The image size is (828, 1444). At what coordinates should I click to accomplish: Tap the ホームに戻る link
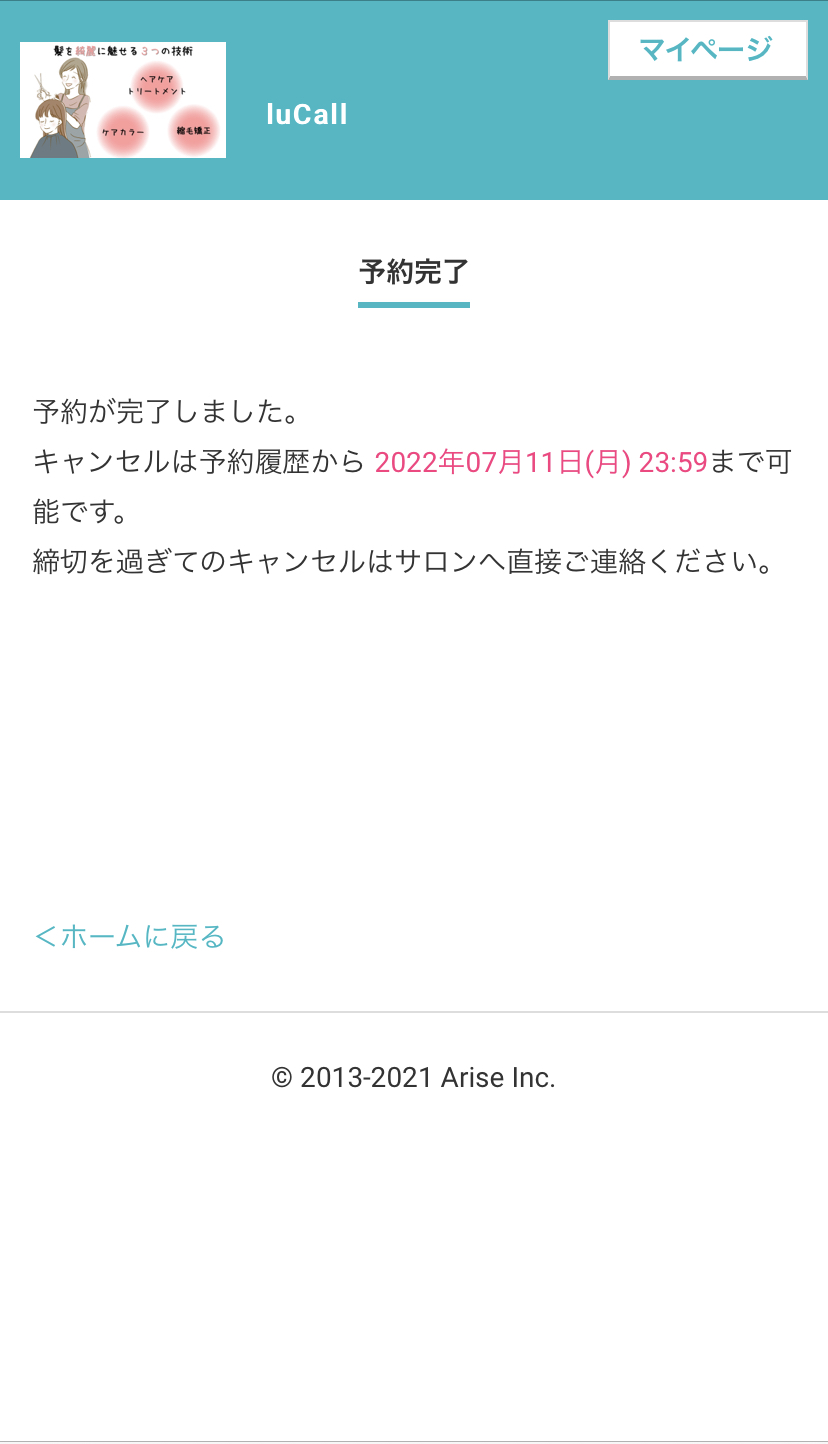point(129,937)
